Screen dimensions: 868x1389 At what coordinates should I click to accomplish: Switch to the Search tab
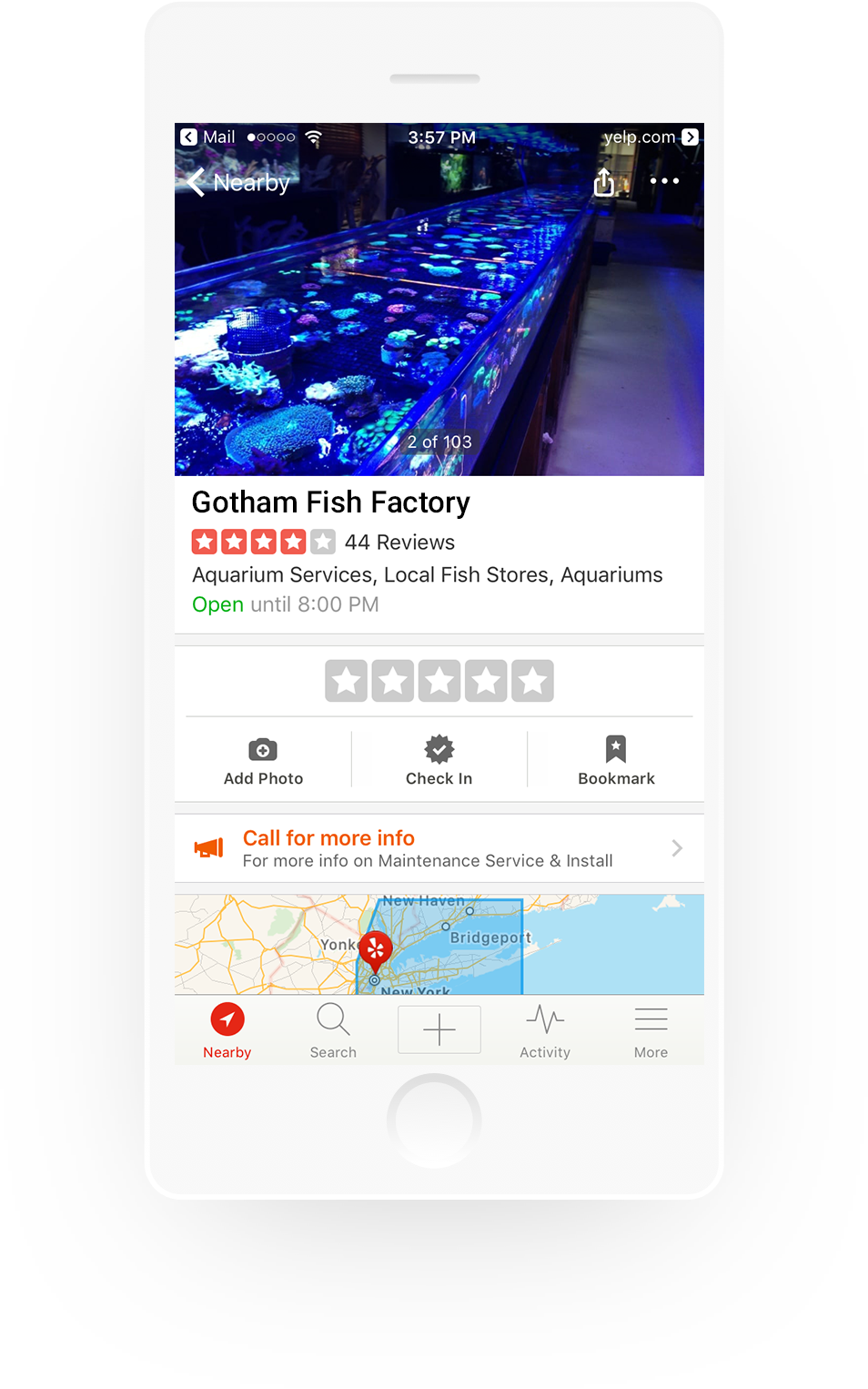coord(333,1030)
